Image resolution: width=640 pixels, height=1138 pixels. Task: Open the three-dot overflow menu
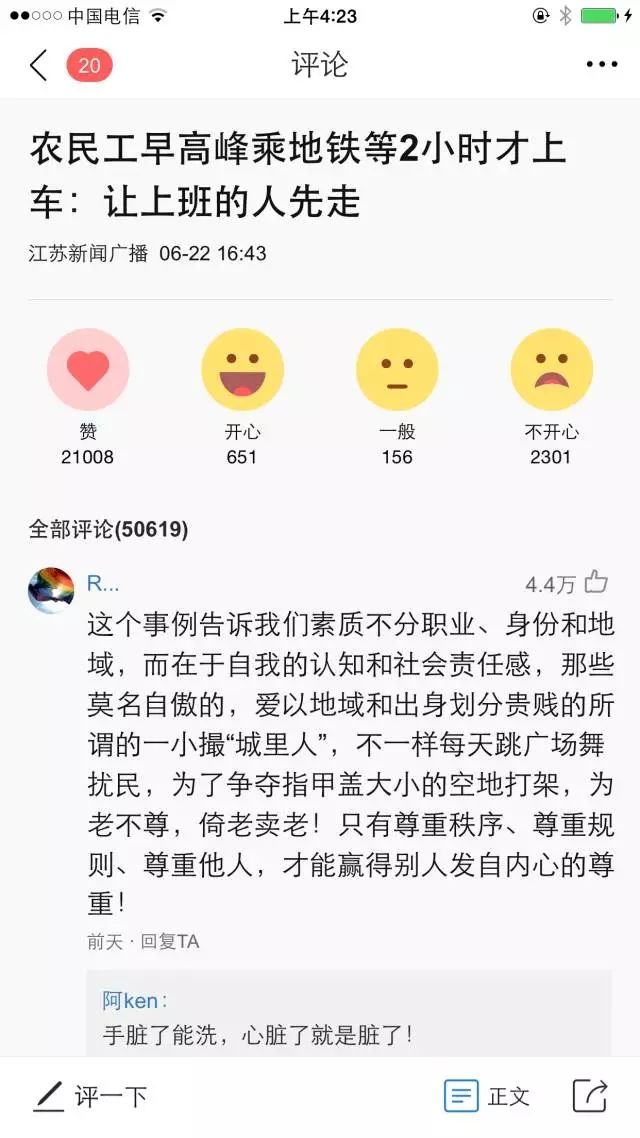pos(601,65)
